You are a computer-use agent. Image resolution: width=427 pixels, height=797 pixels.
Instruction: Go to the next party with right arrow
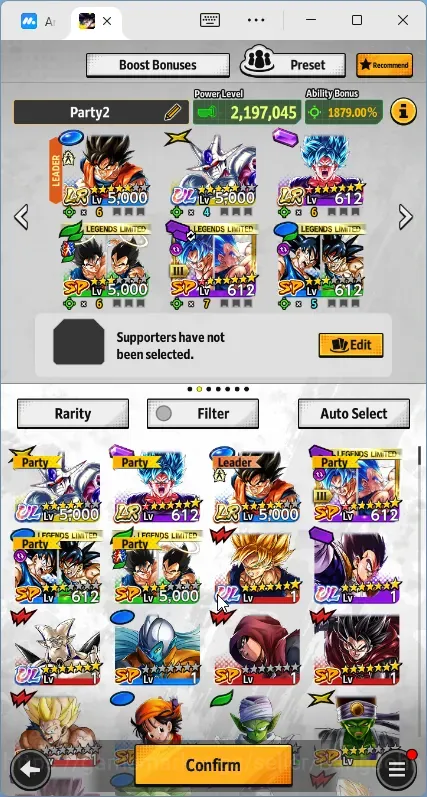click(x=406, y=218)
